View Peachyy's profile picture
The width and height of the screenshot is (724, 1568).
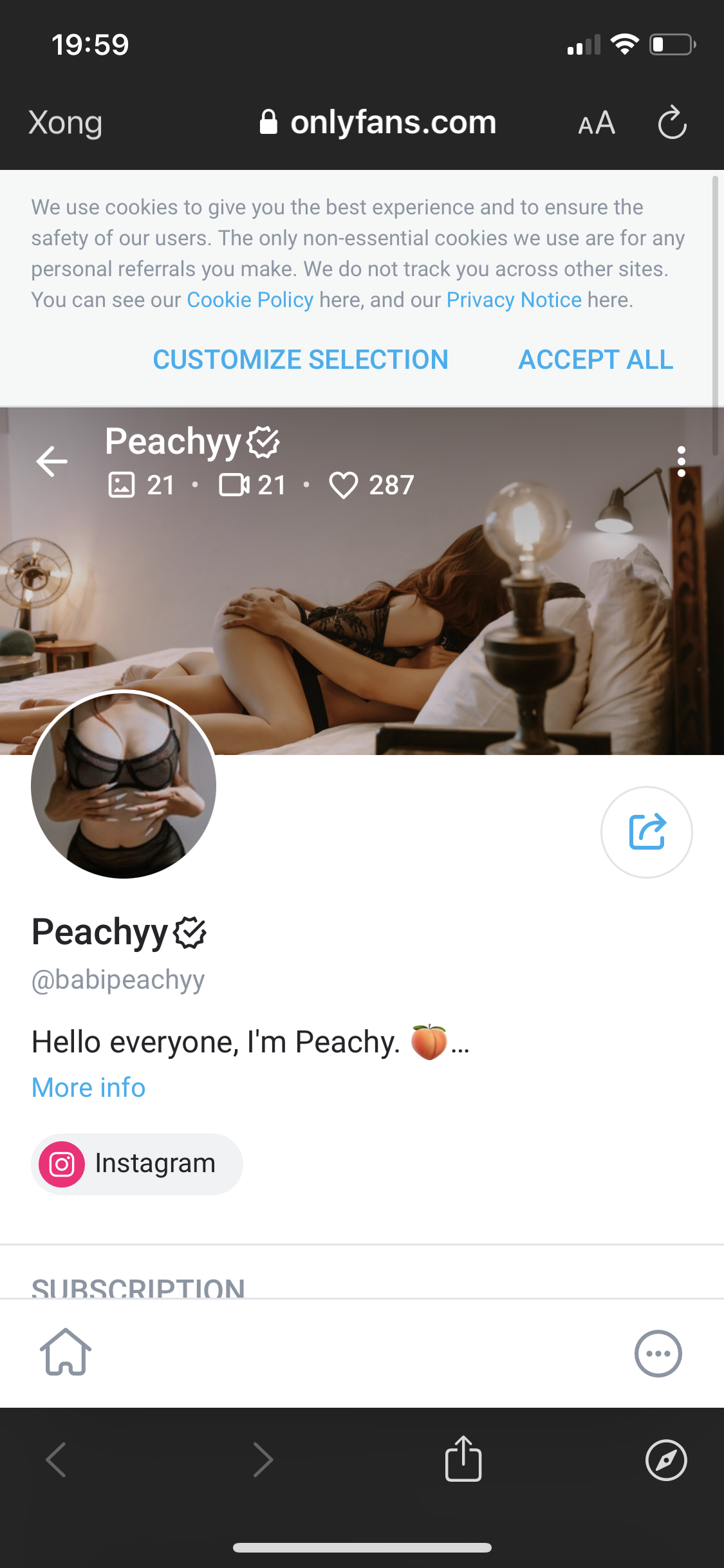pos(124,784)
